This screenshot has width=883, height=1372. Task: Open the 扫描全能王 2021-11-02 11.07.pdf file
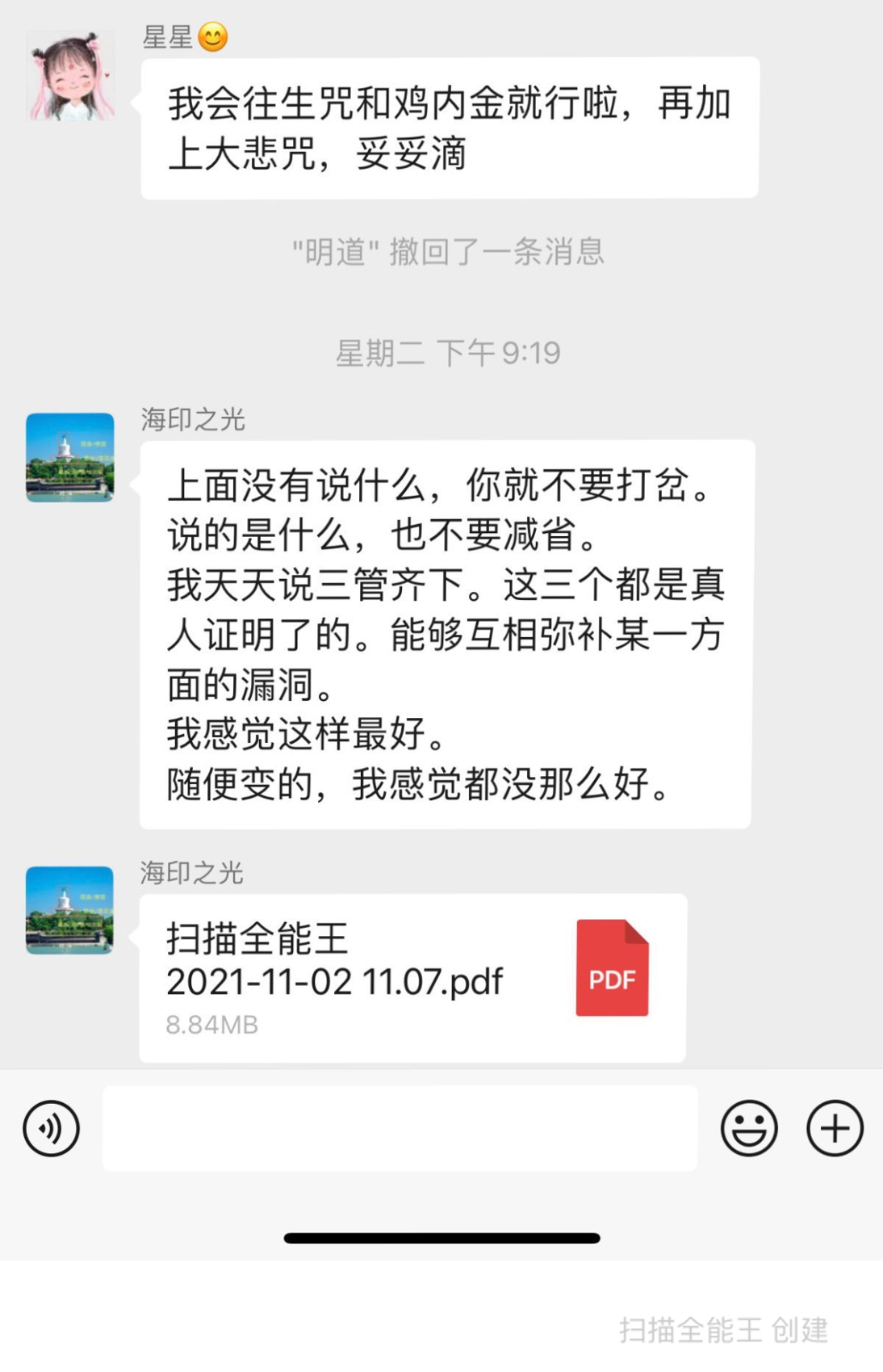[412, 978]
